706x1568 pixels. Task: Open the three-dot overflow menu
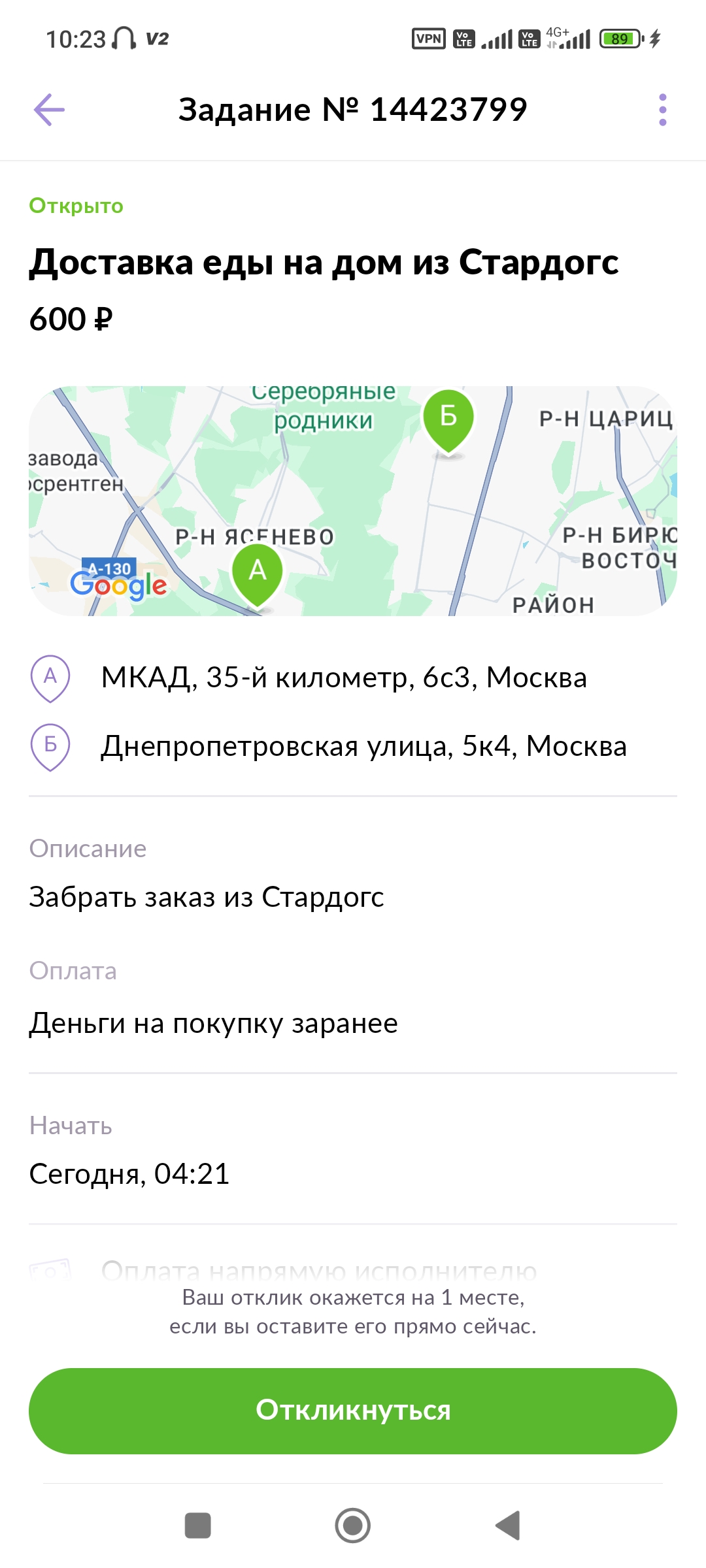(x=662, y=109)
